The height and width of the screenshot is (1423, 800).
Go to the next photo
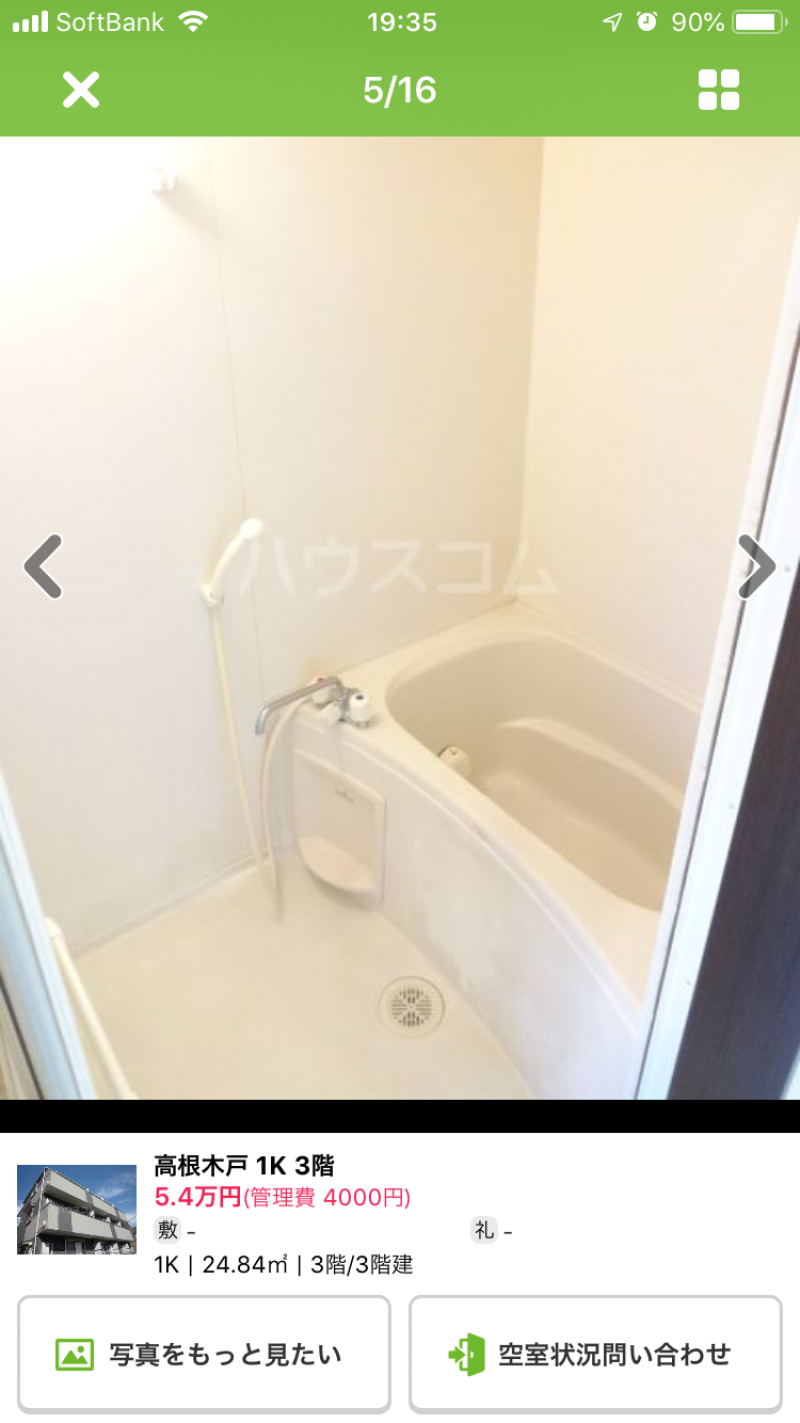point(757,566)
